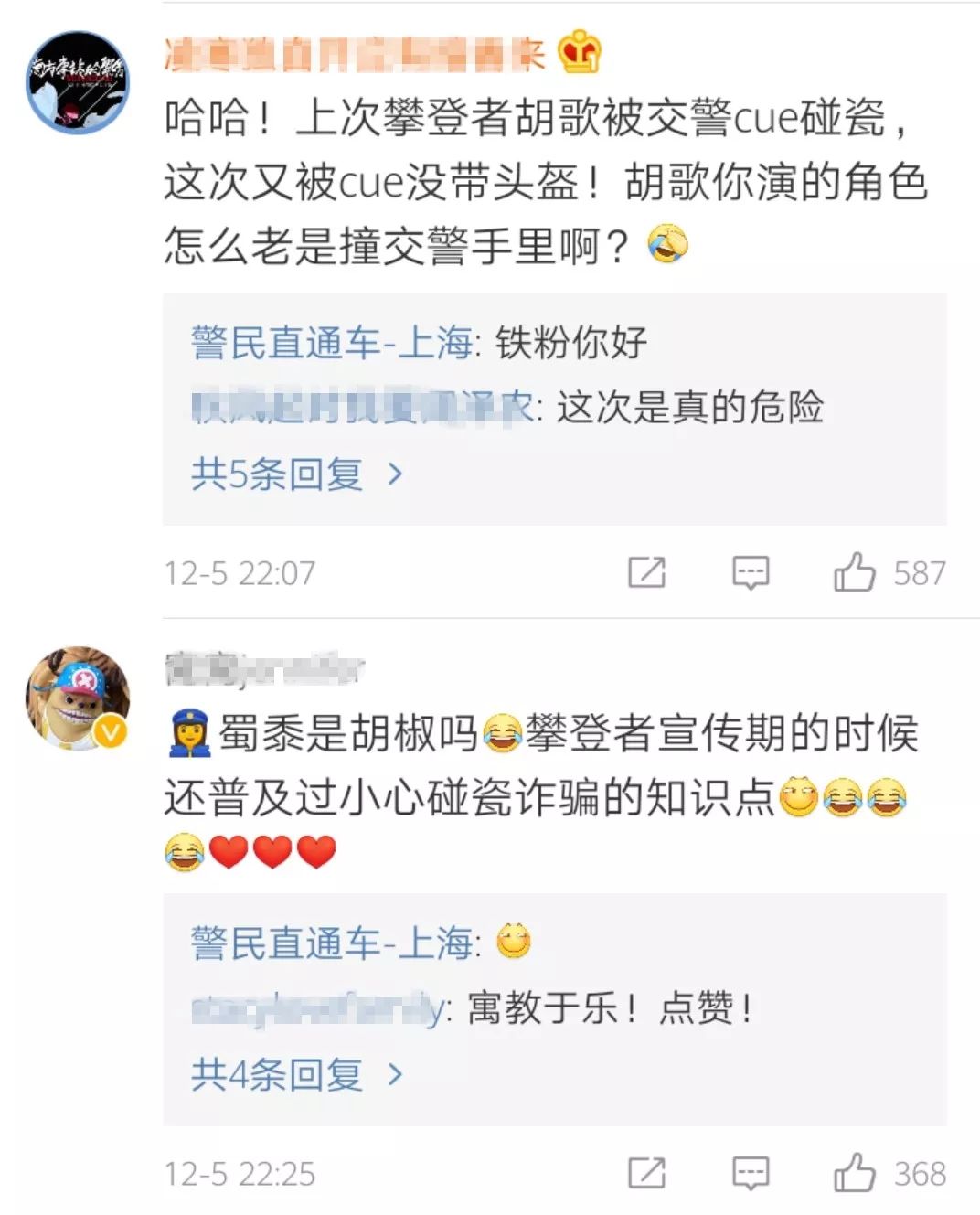Expand 共5条回复 replies
The height and width of the screenshot is (1215, 980).
pyautogui.click(x=295, y=474)
